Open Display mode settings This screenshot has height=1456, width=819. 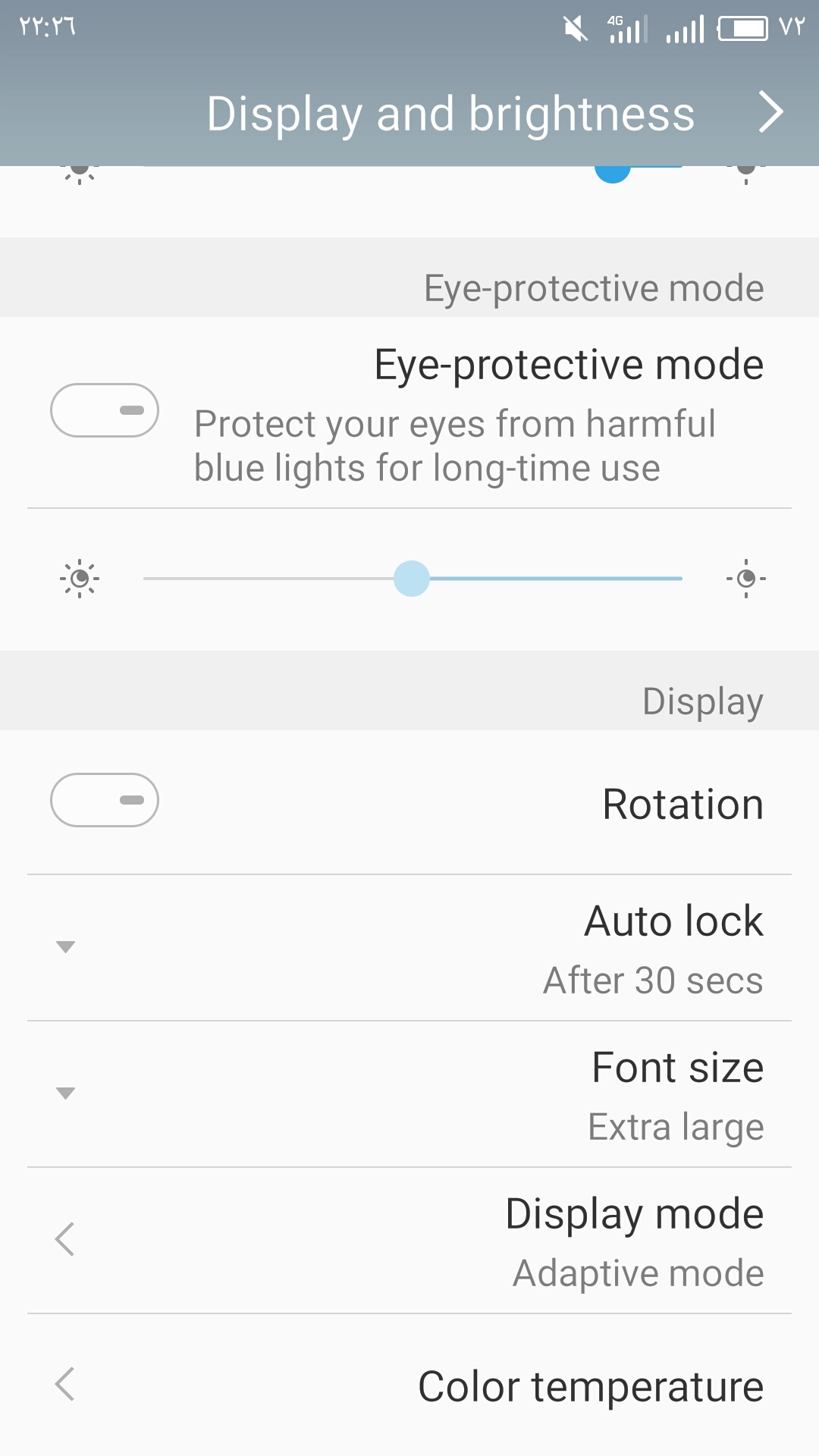pos(409,1241)
